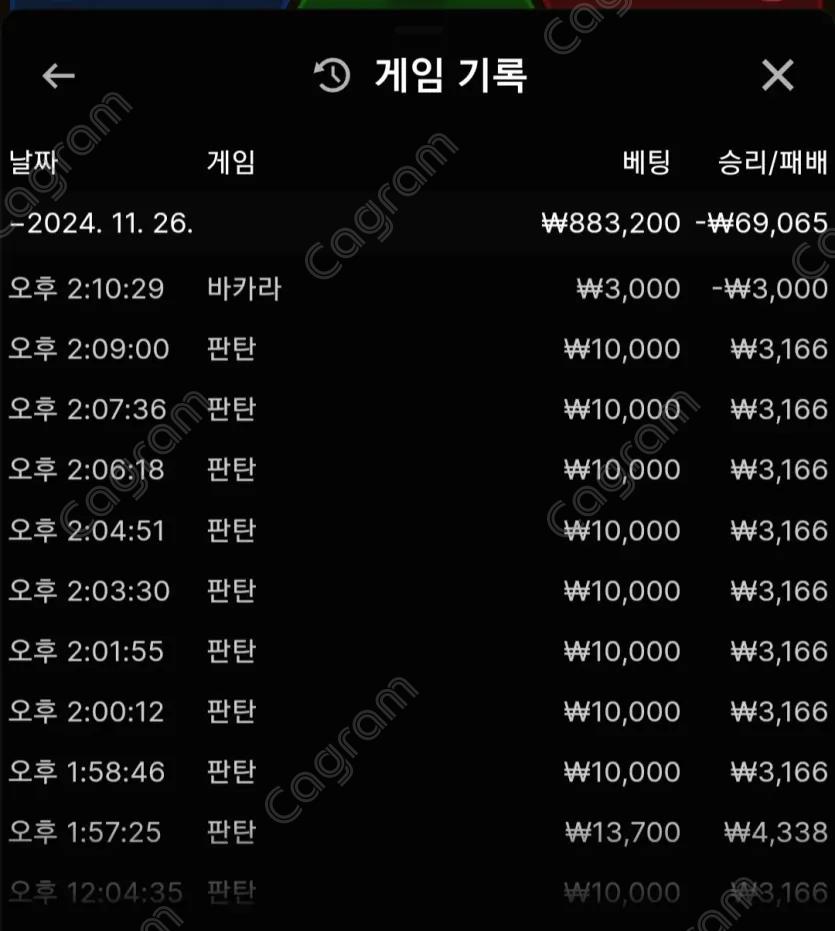Close the game history panel
Image resolution: width=835 pixels, height=931 pixels.
coord(777,76)
